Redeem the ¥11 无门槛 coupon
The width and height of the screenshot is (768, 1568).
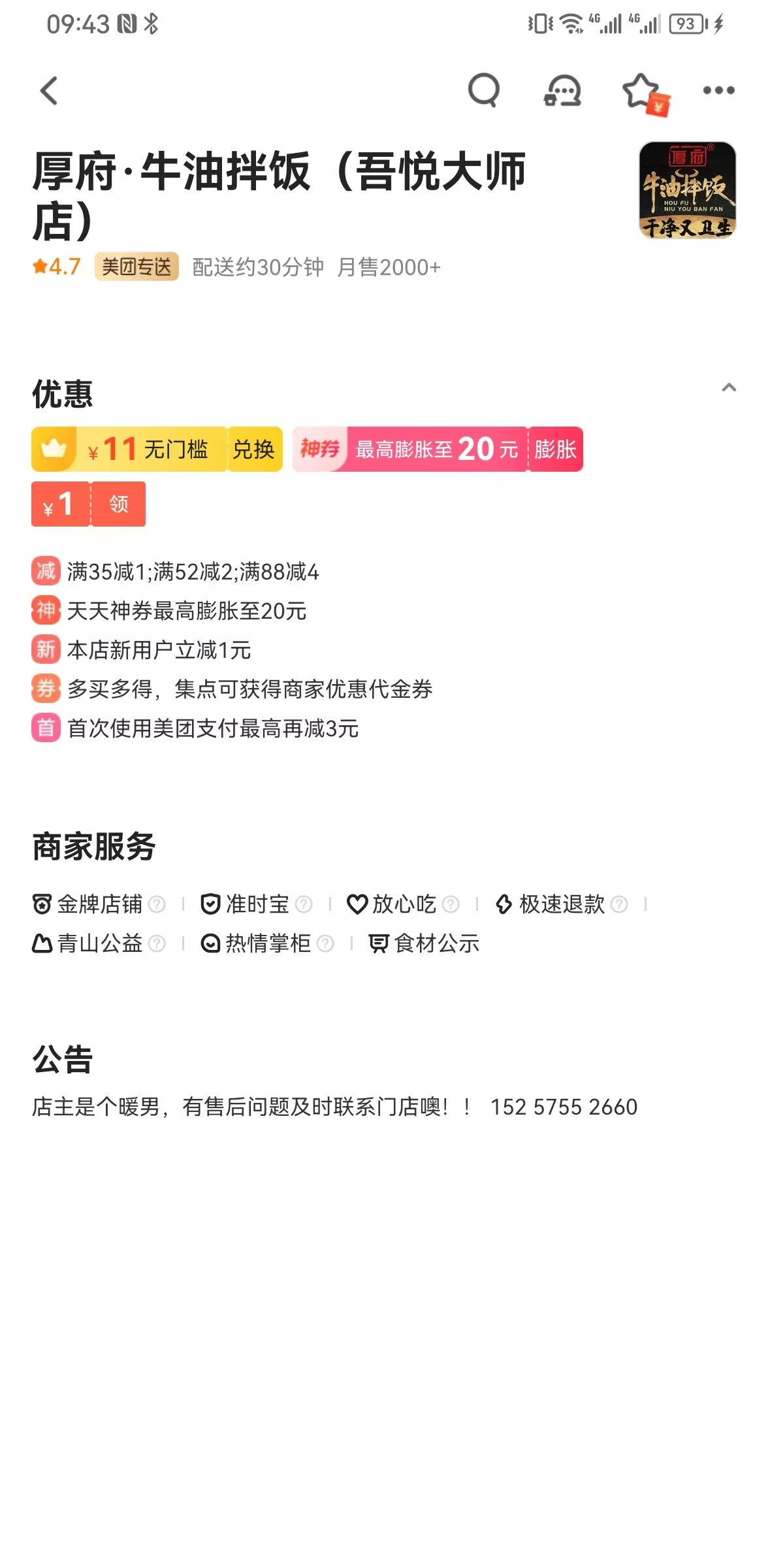(254, 449)
